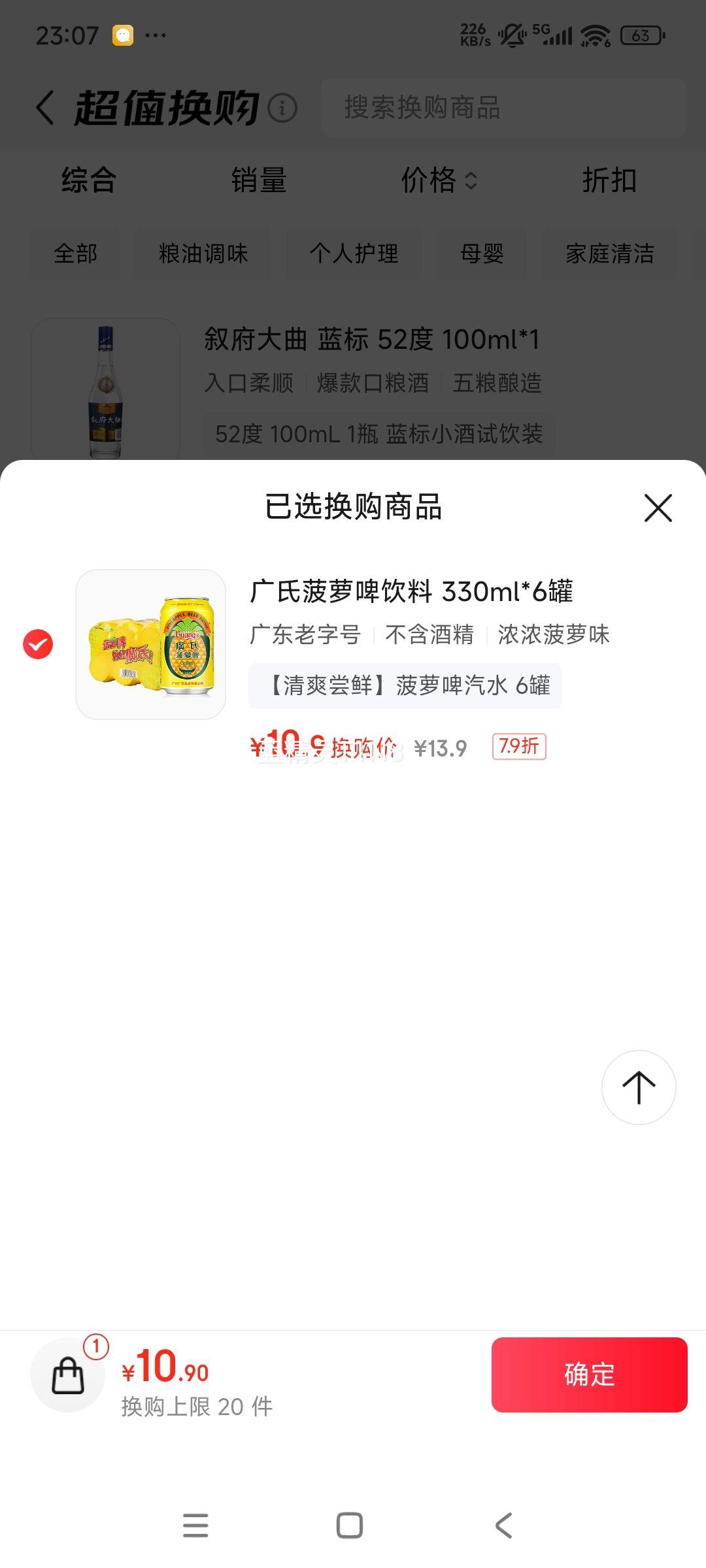Tap the shopping bag cart icon
Screen dimensions: 706x1568
pyautogui.click(x=68, y=1375)
